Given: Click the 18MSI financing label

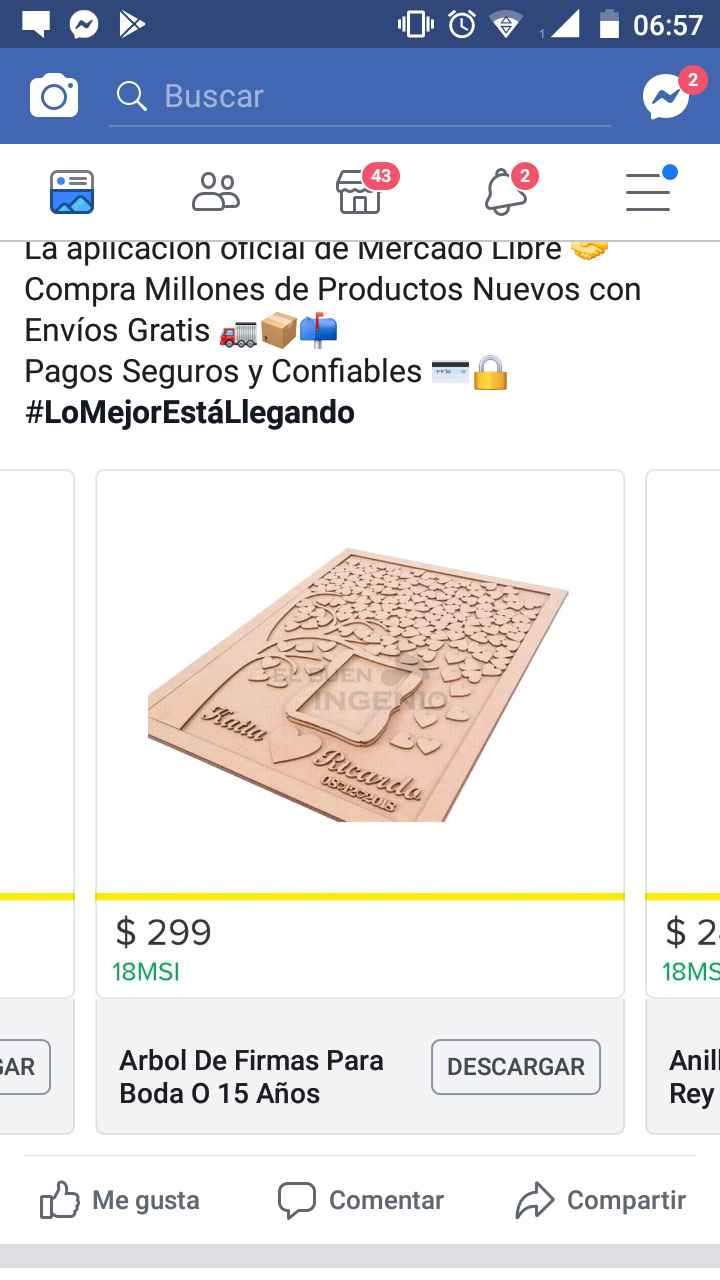Looking at the screenshot, I should click(x=146, y=970).
